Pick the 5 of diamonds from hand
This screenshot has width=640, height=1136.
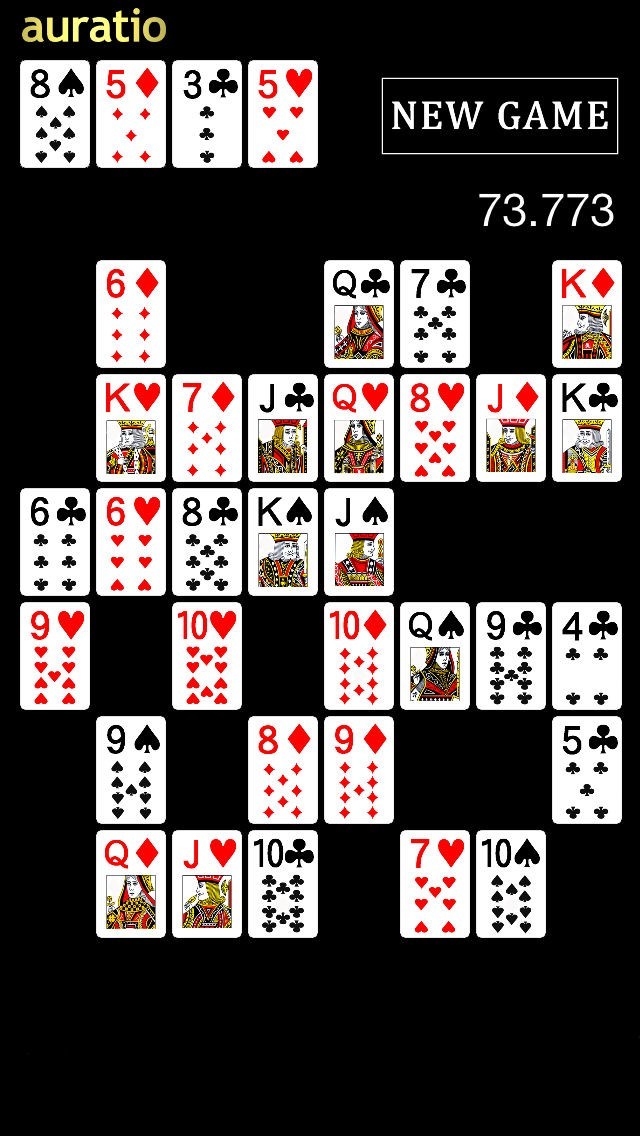point(131,114)
